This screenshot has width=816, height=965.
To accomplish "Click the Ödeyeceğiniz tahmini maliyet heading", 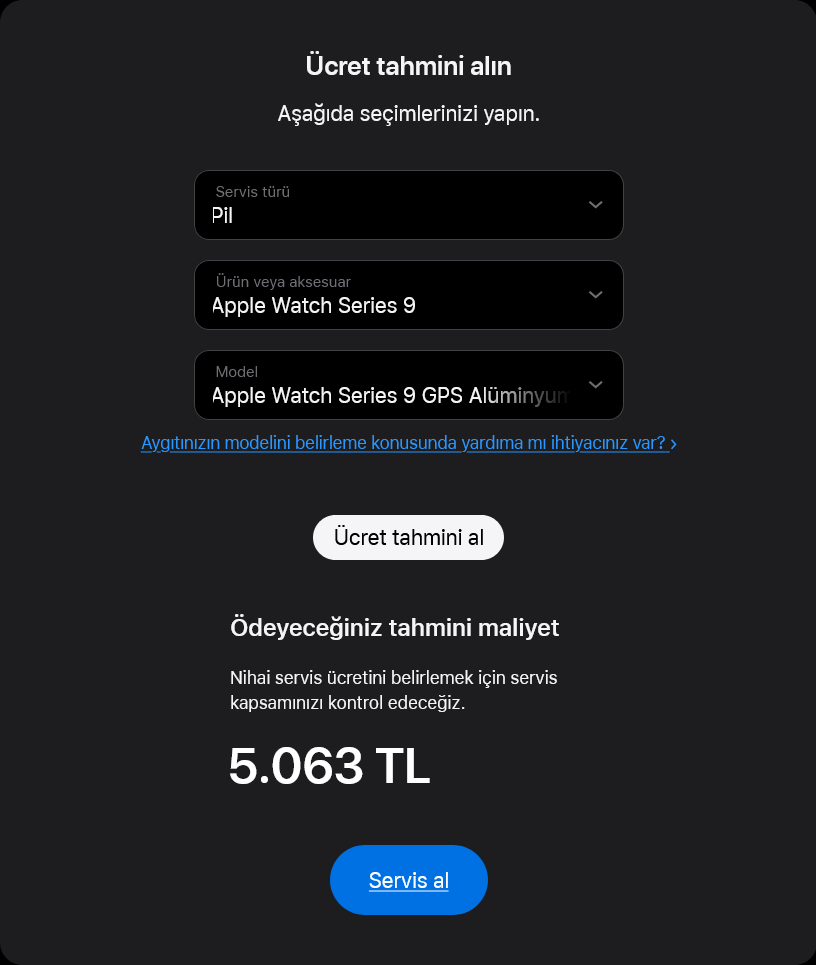I will [x=393, y=627].
